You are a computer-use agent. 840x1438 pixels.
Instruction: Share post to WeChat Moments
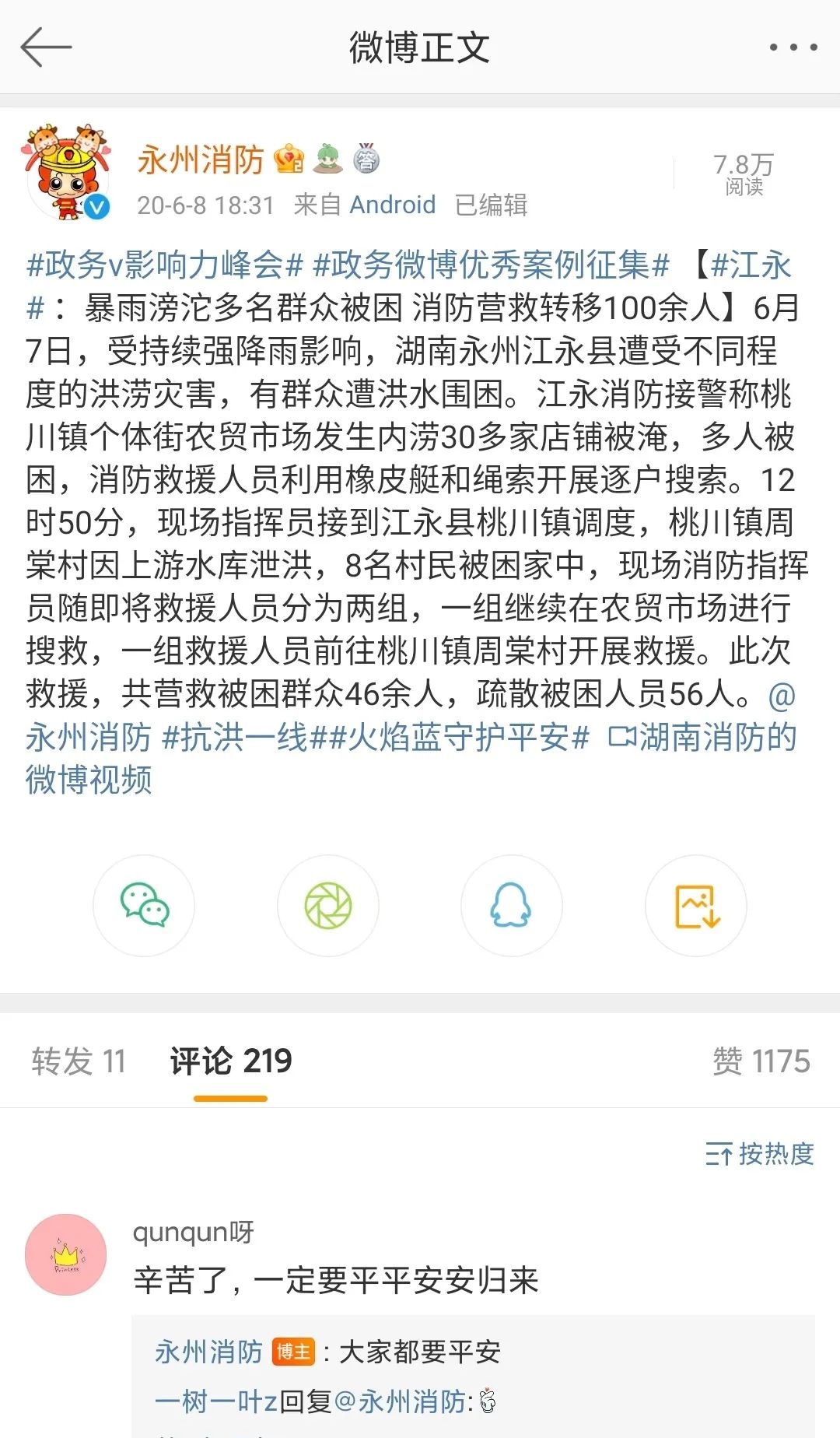pos(327,906)
